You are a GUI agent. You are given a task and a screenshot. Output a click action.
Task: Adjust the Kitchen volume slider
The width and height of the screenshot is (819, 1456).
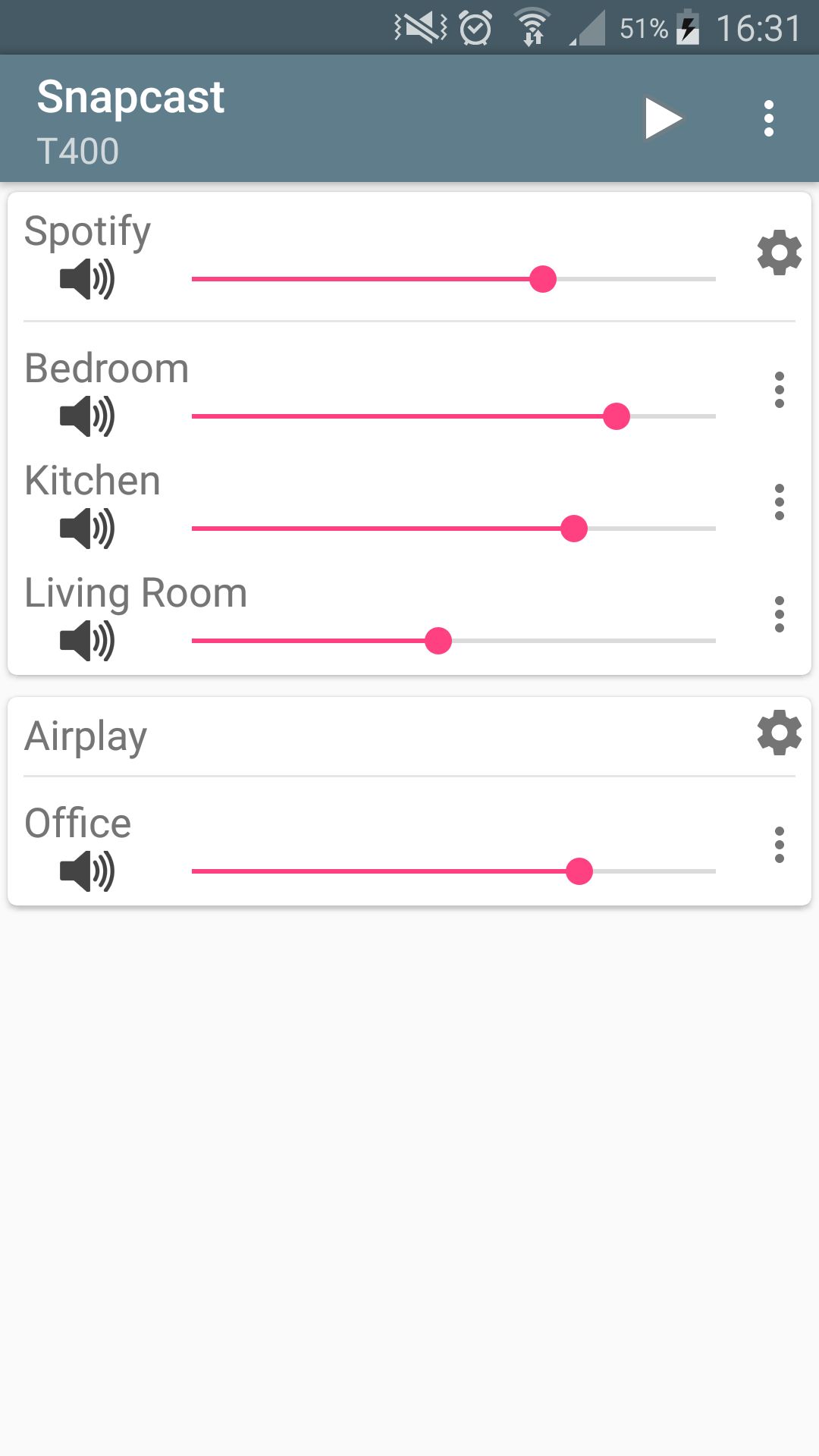(574, 529)
